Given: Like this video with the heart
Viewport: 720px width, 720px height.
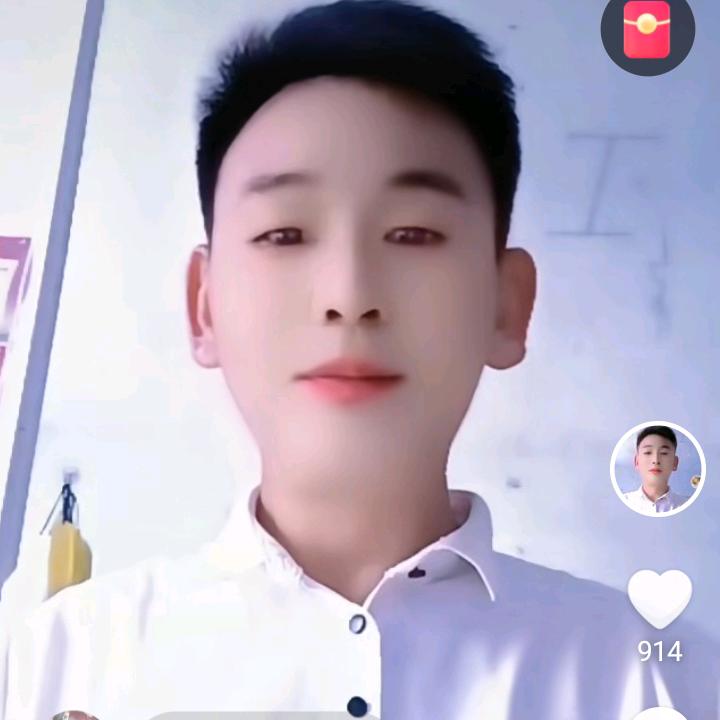Looking at the screenshot, I should pos(659,598).
